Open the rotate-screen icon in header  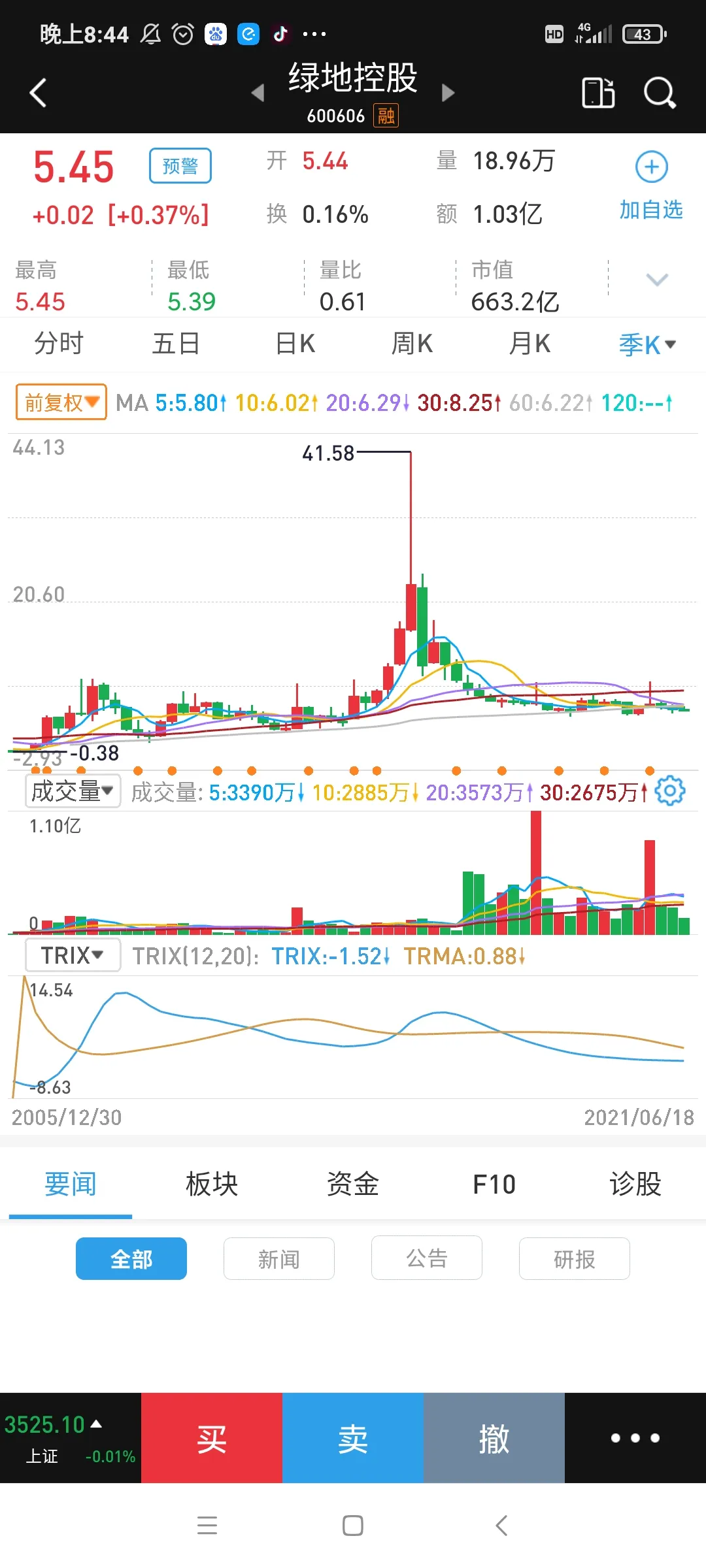(x=598, y=93)
